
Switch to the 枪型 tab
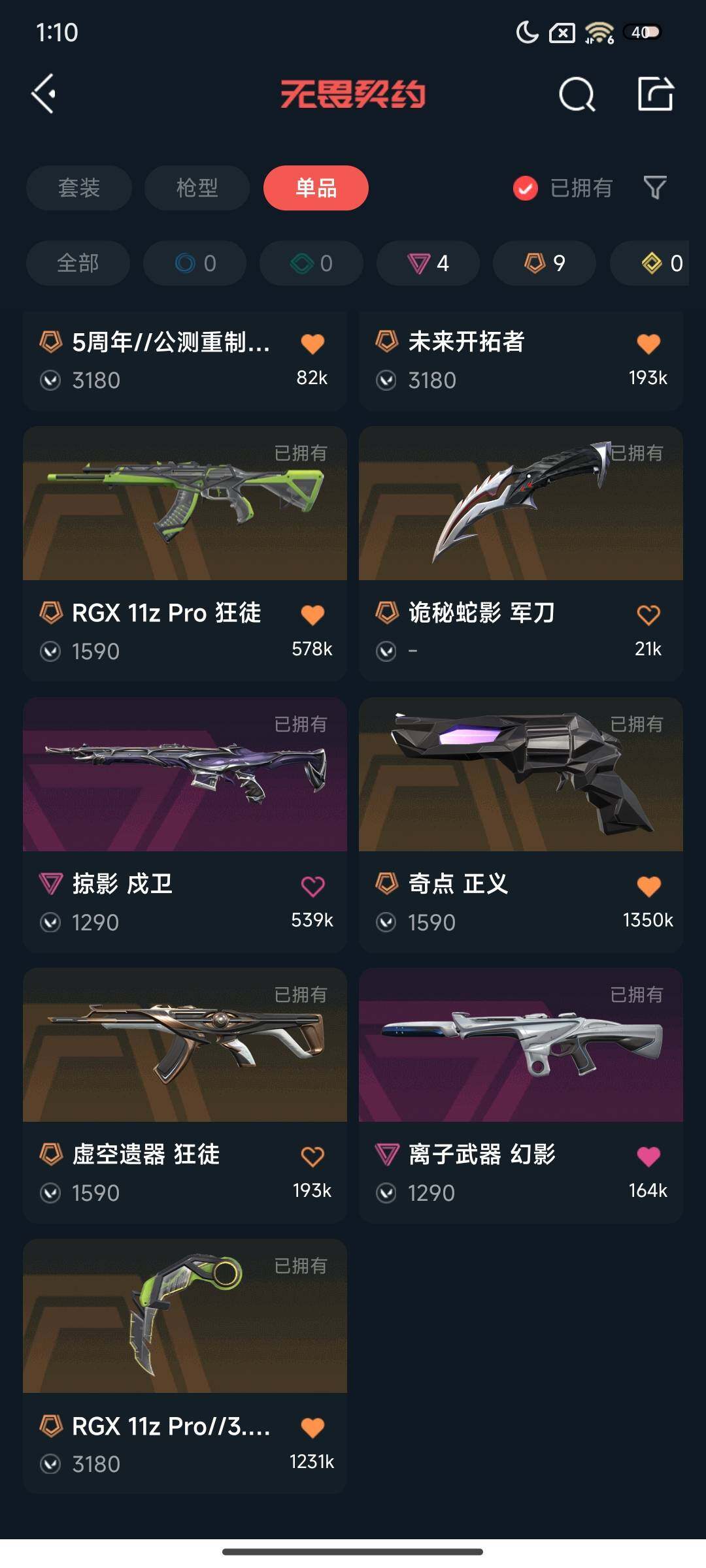coord(197,188)
